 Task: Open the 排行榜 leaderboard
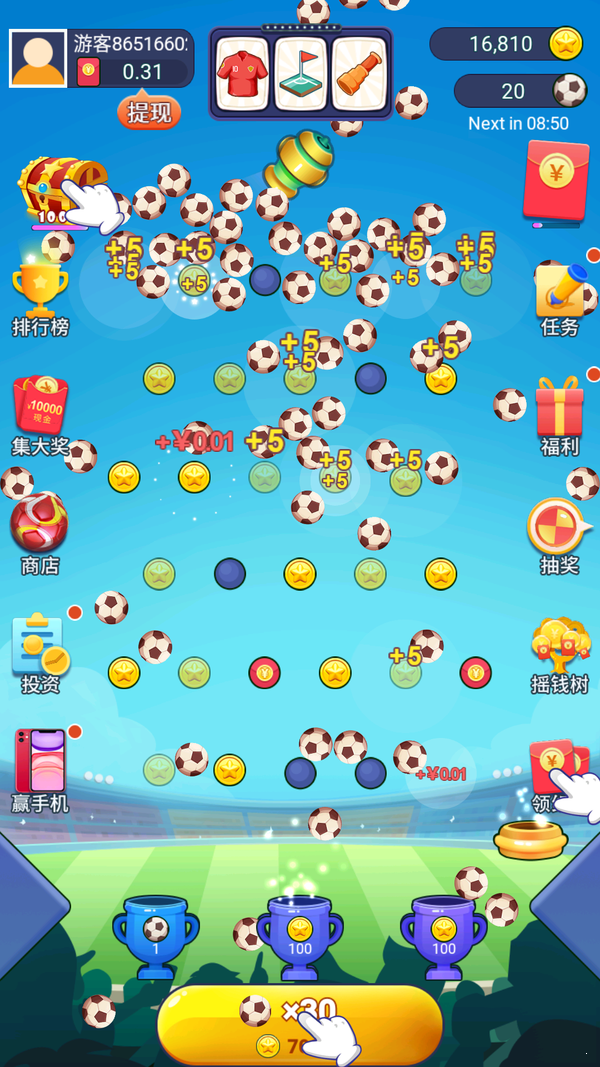click(x=40, y=297)
